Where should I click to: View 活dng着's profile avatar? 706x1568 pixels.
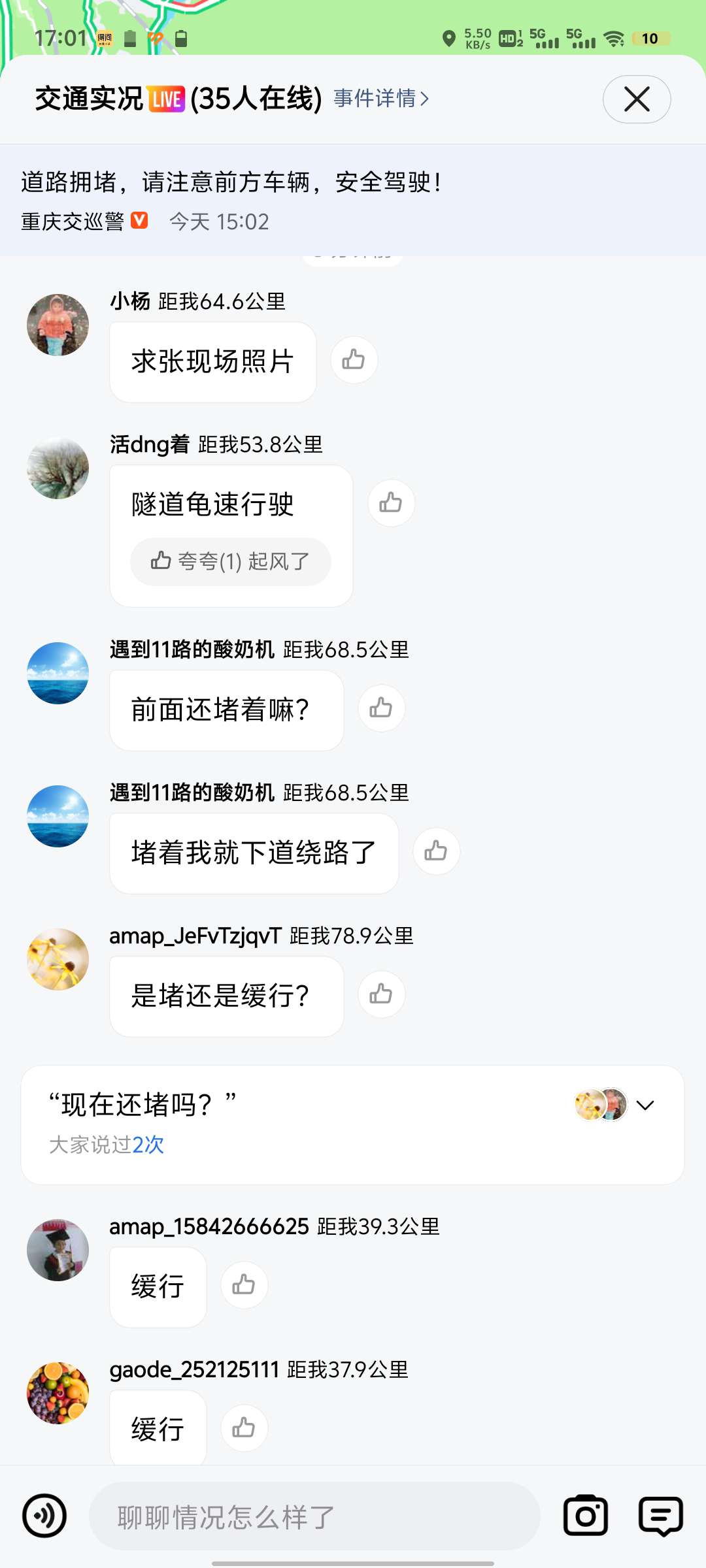[x=58, y=468]
